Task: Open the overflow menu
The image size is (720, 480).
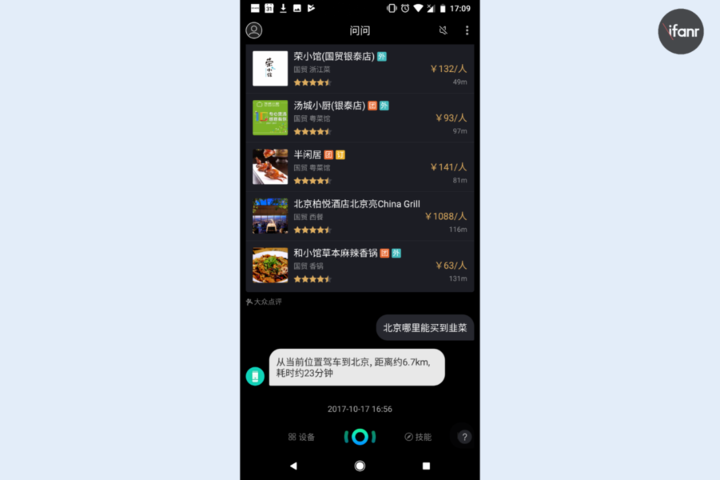Action: click(466, 31)
